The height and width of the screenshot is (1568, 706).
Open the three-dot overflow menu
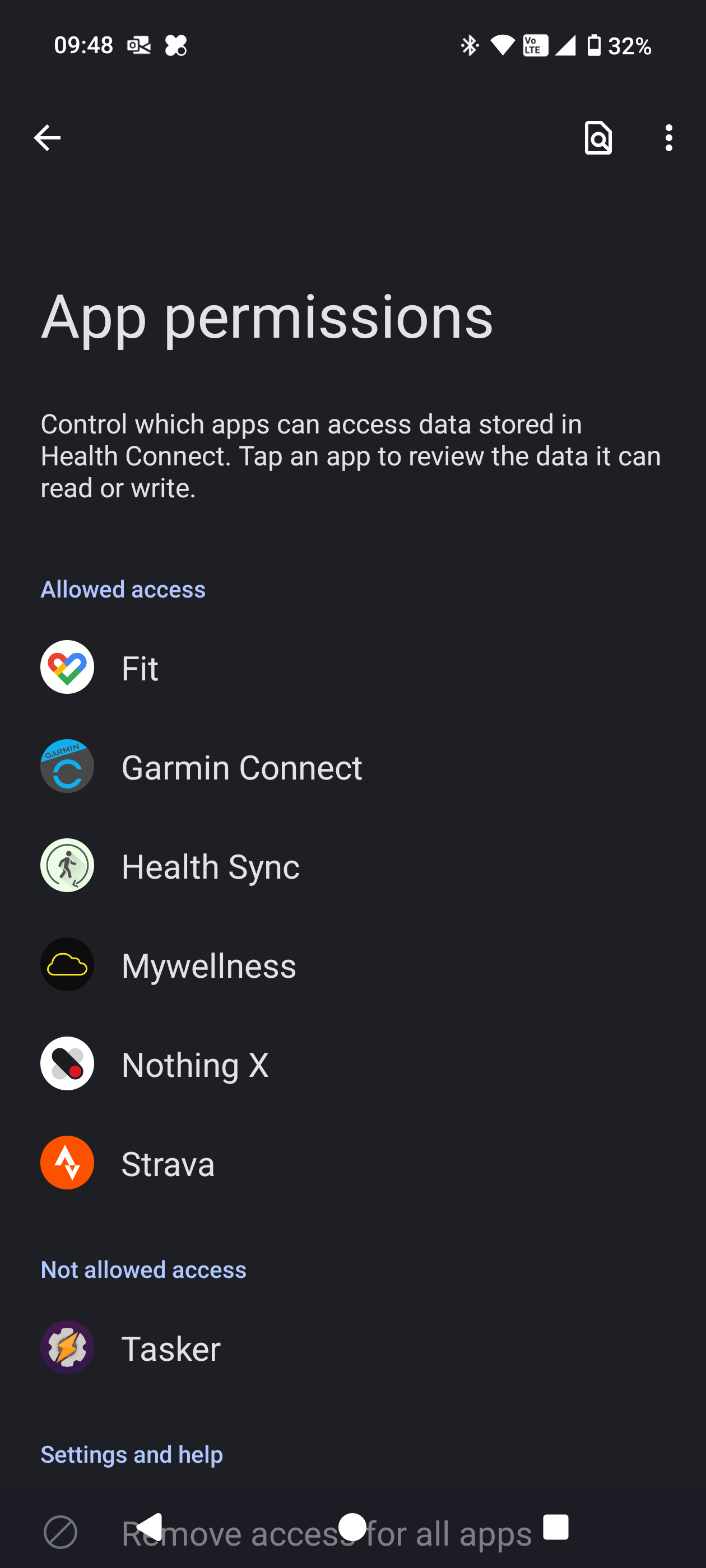668,138
